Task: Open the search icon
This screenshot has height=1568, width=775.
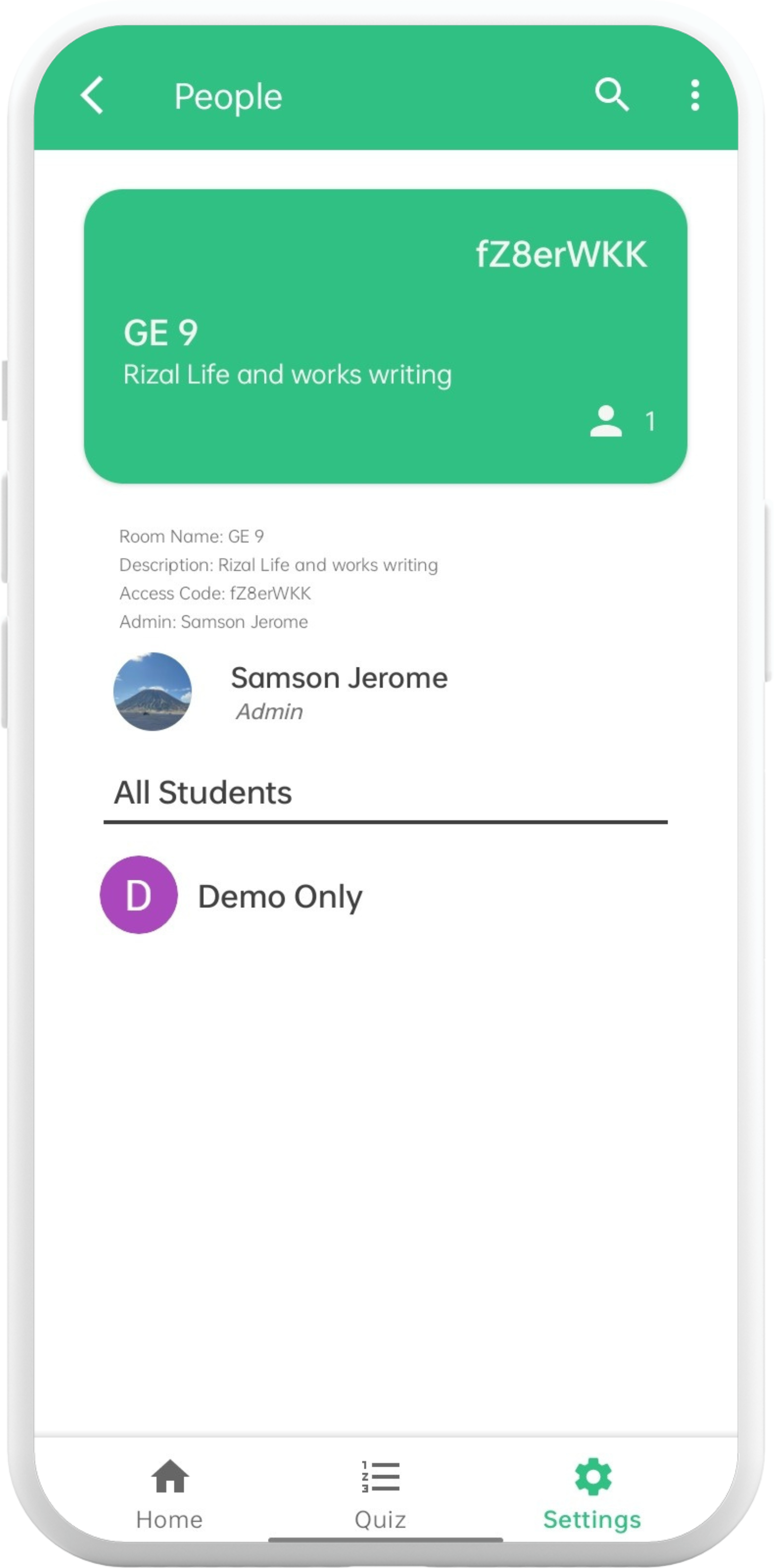Action: point(611,94)
